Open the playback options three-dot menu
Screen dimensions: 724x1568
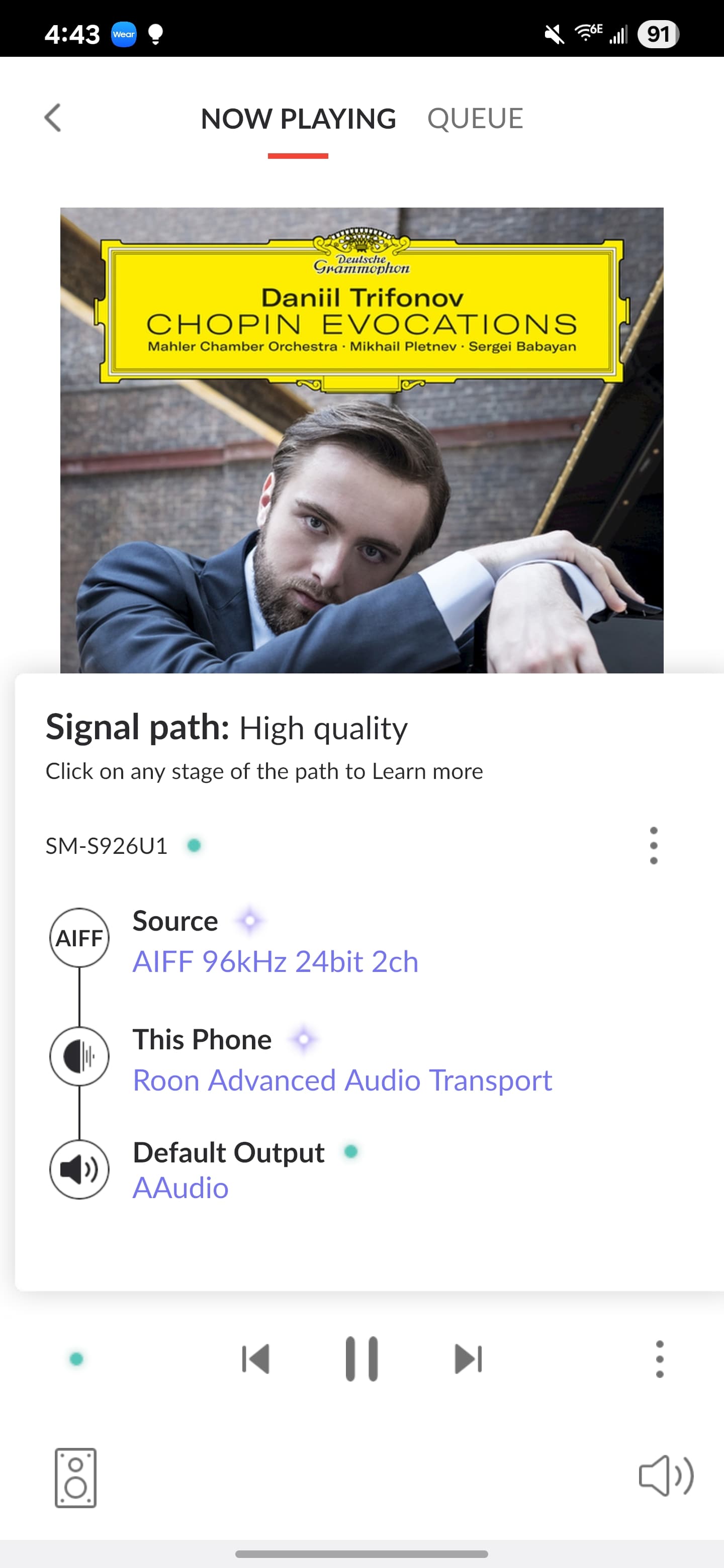[x=660, y=1358]
